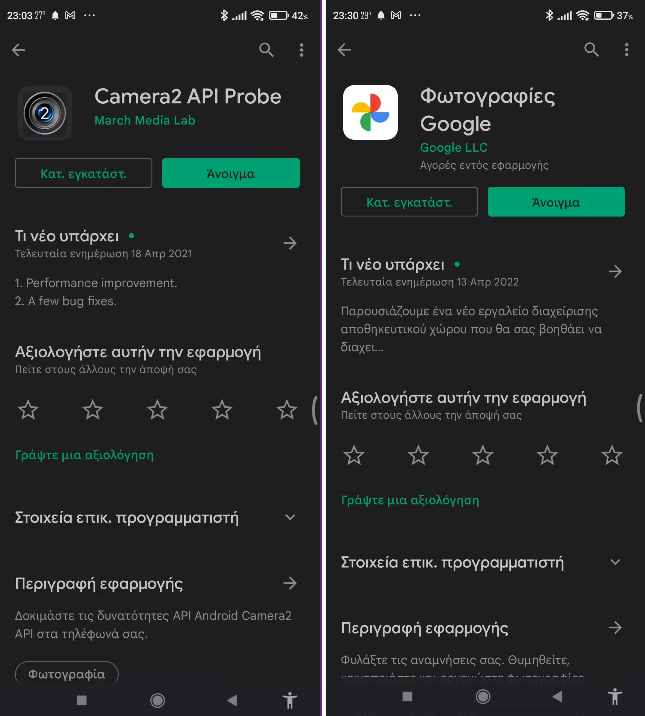Uninstall Φωτογραφίες Google
Image resolution: width=645 pixels, height=716 pixels.
408,201
